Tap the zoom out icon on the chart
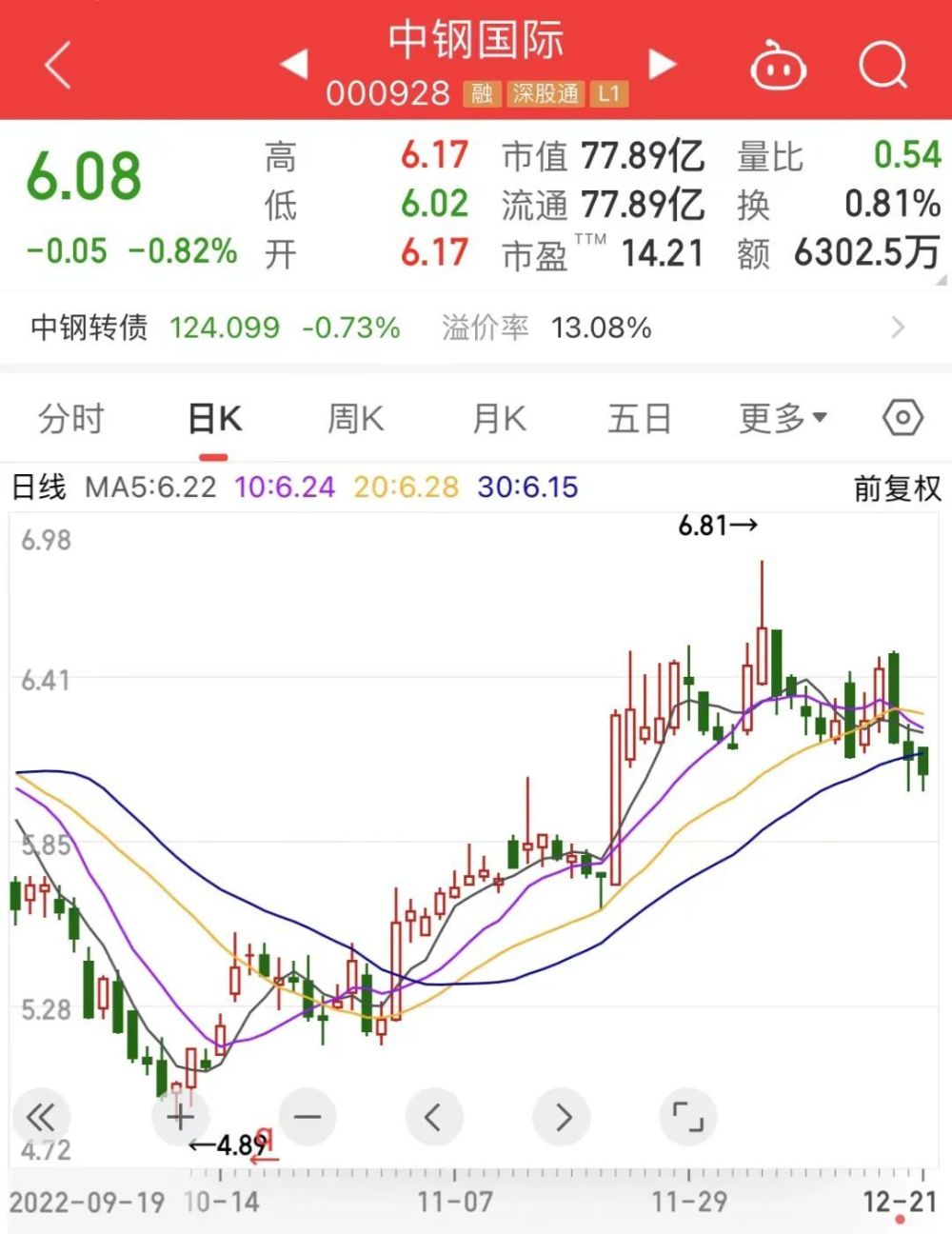Screen dimensions: 952x1234 (307, 1117)
